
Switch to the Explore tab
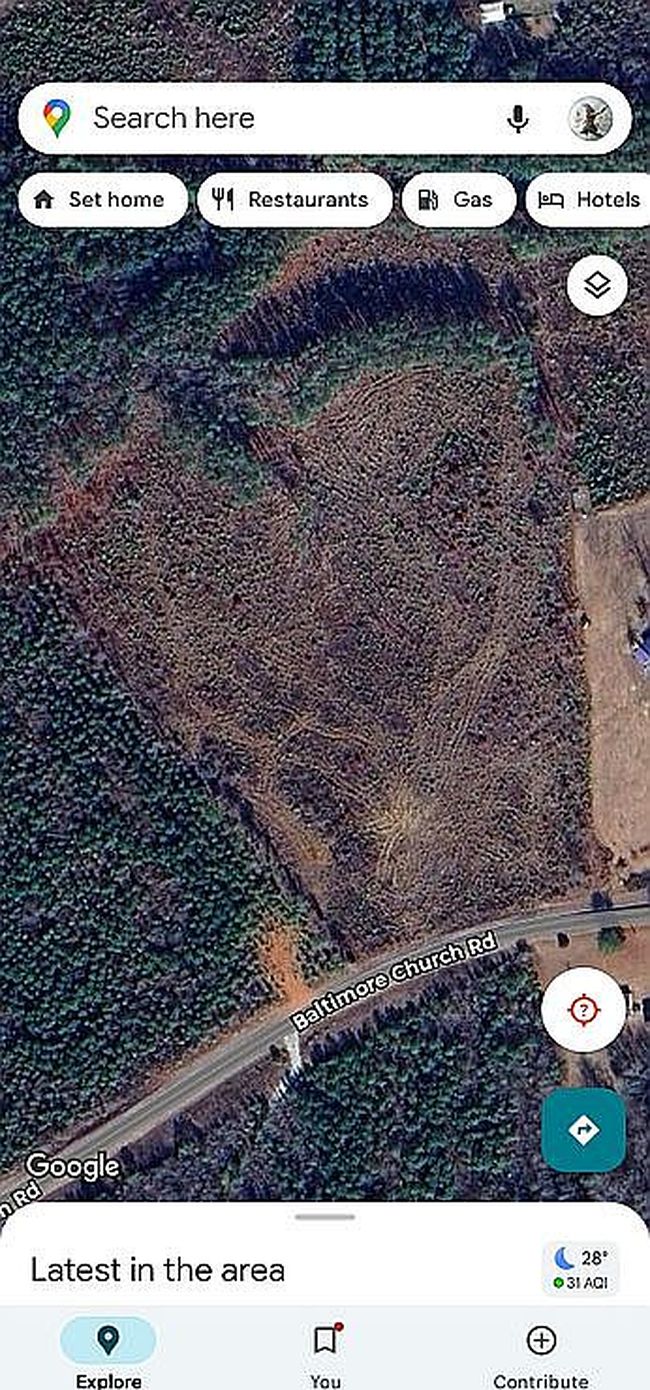pyautogui.click(x=108, y=1352)
